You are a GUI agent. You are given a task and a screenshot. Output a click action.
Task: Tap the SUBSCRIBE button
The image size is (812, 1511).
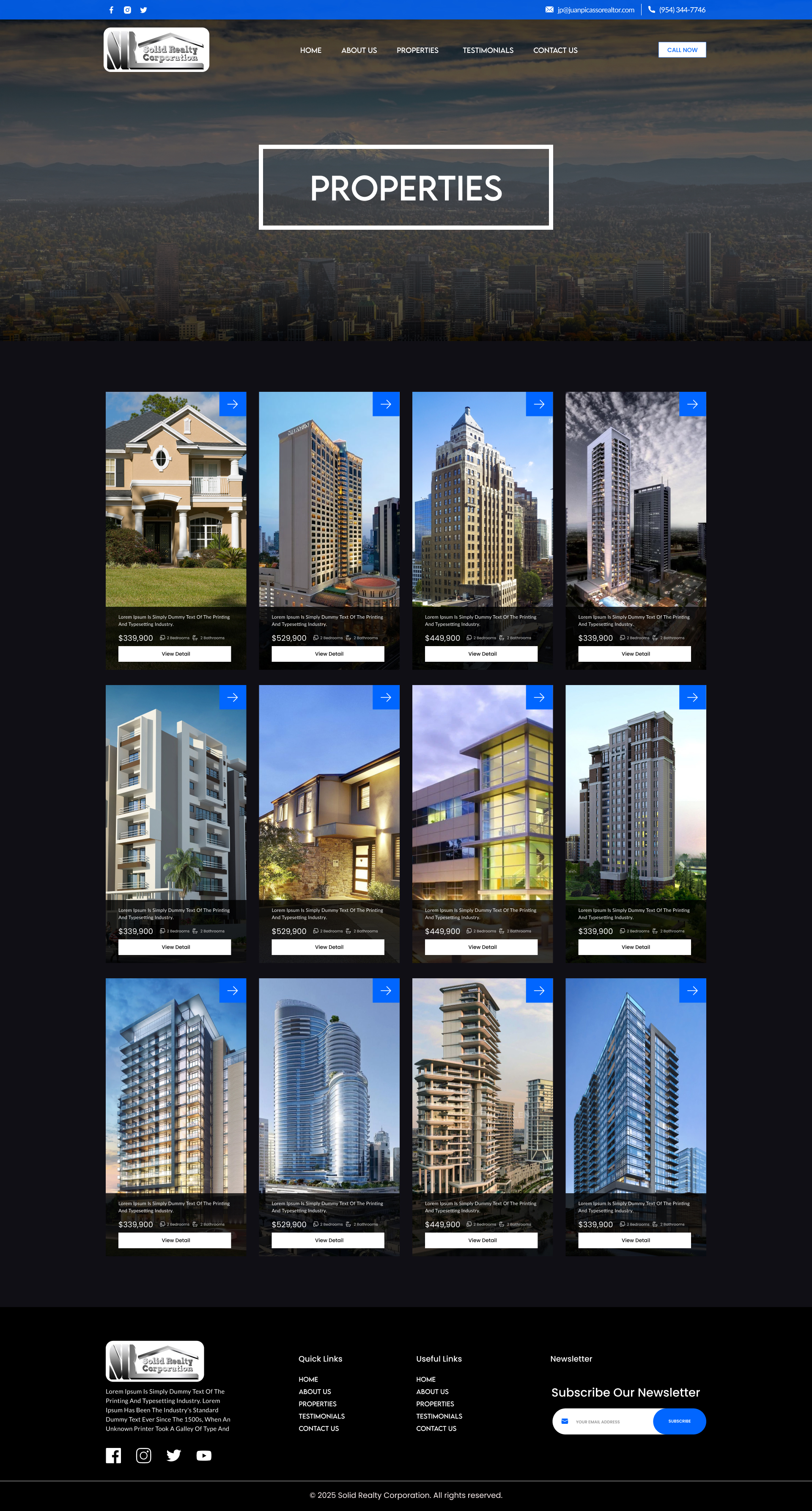[x=679, y=1421]
